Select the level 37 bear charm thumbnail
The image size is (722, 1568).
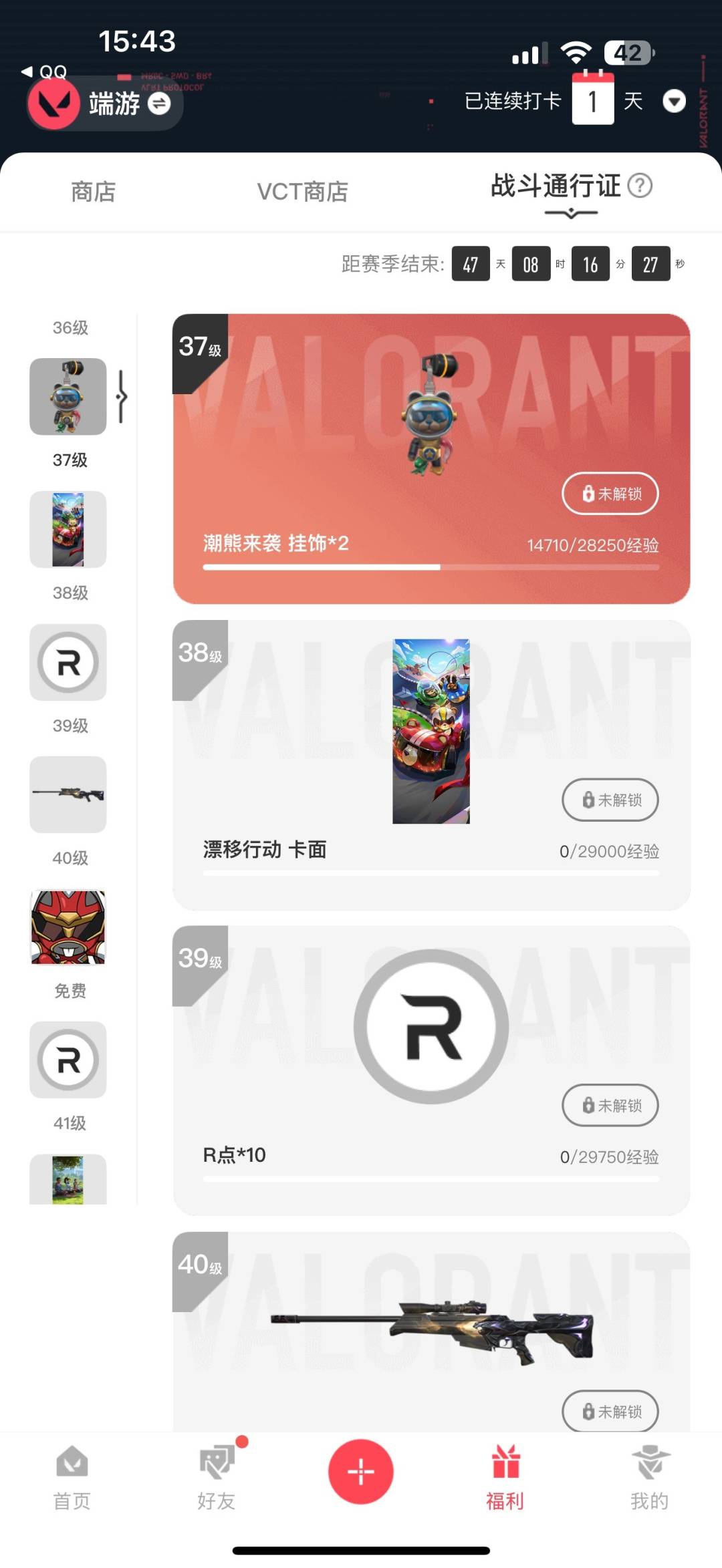(x=68, y=397)
